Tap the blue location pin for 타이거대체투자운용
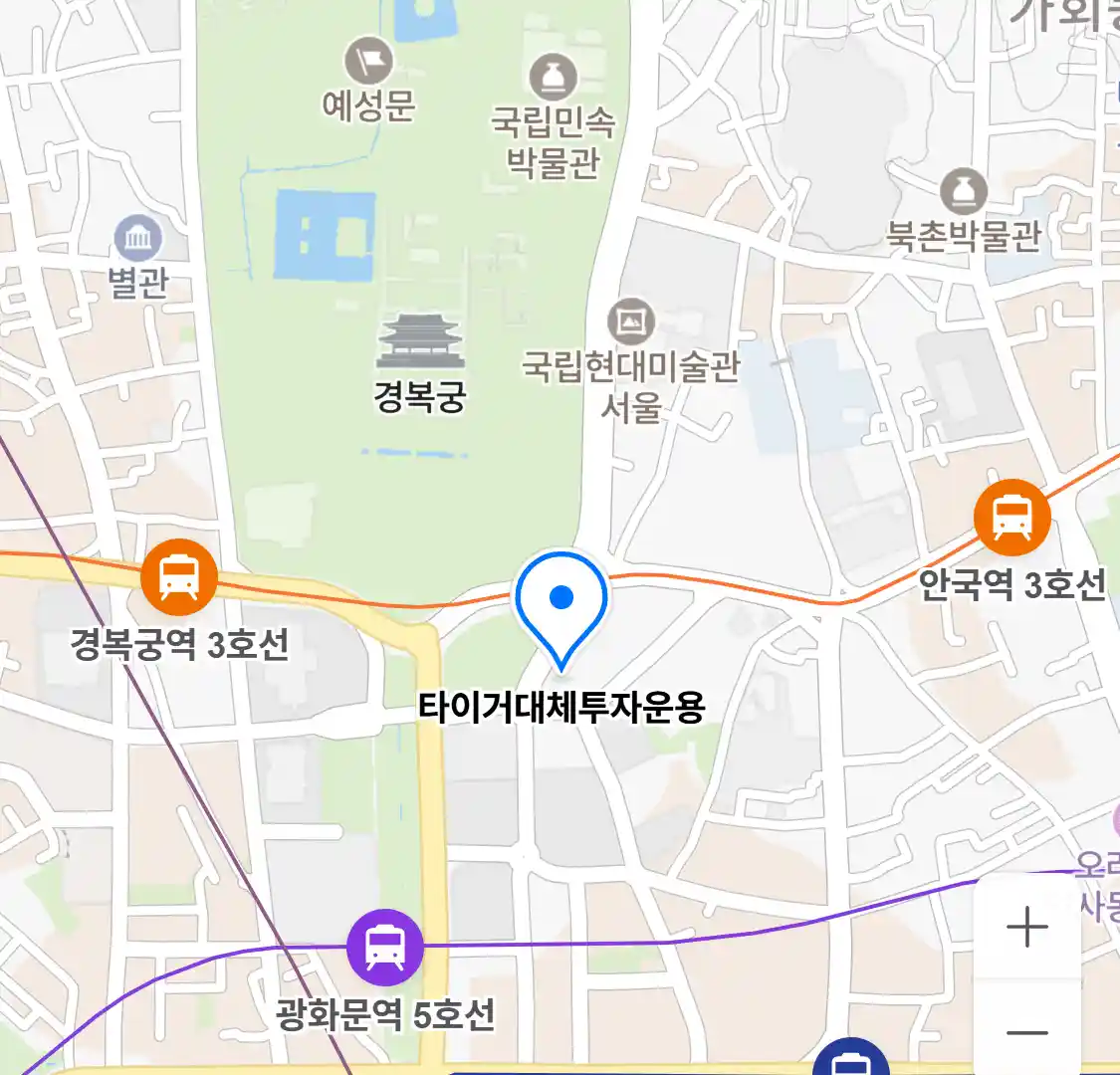 (561, 600)
